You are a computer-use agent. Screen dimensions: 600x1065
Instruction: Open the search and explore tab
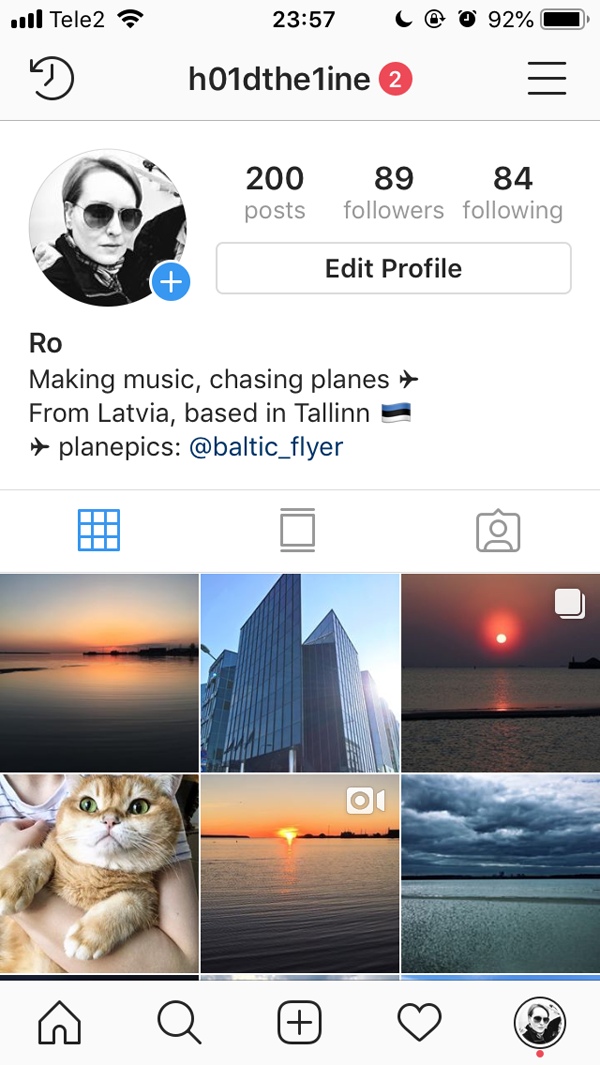pyautogui.click(x=180, y=1022)
